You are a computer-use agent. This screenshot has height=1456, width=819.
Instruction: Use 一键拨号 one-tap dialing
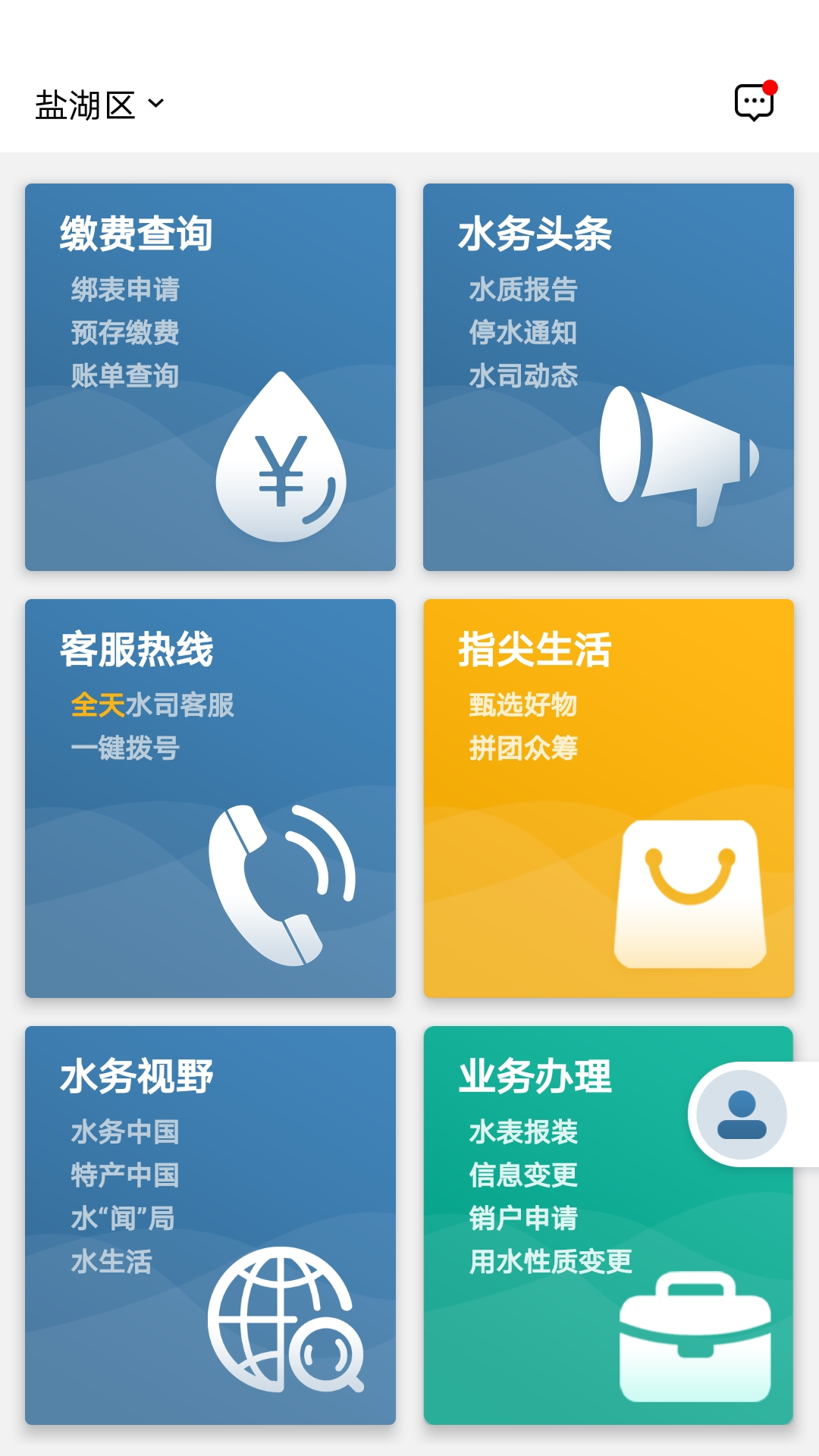tap(125, 747)
